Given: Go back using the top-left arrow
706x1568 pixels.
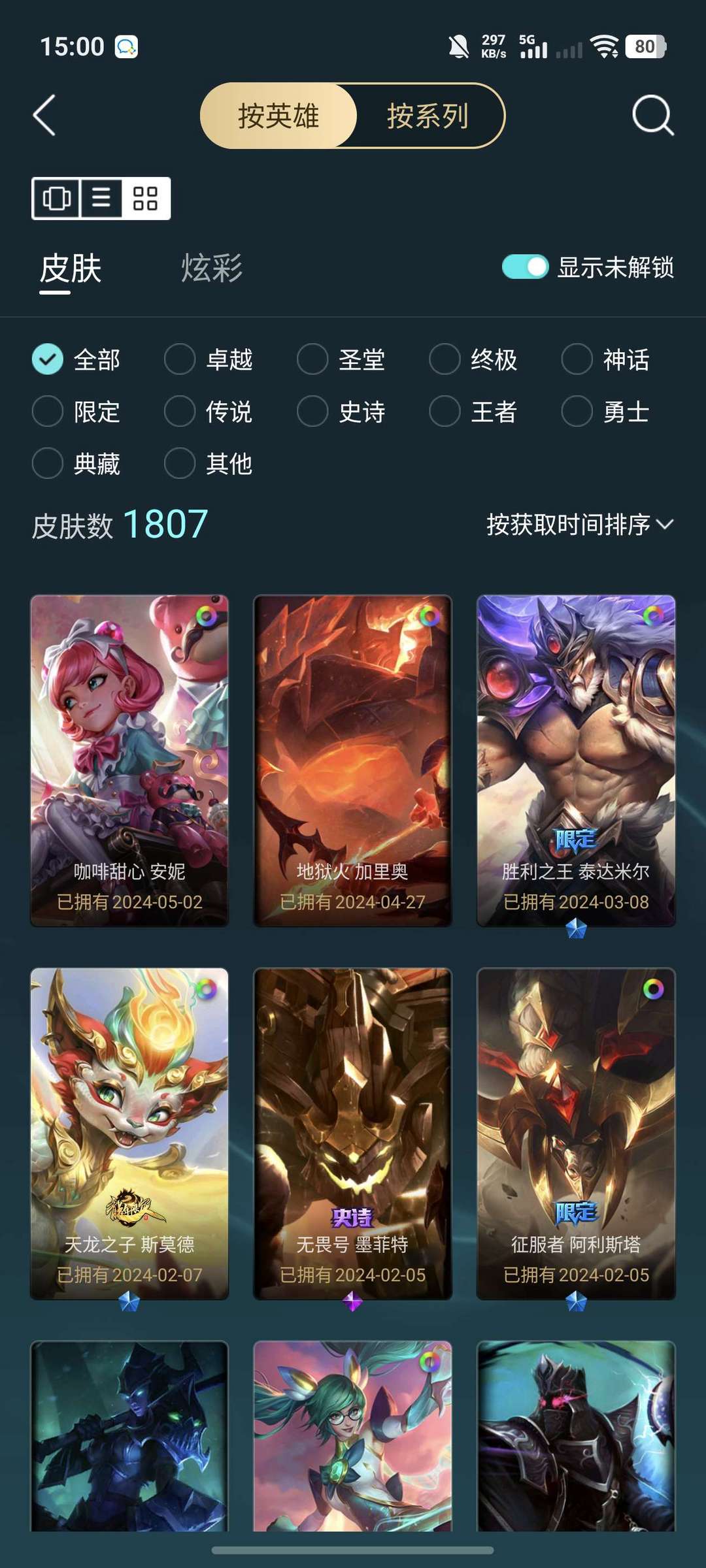Looking at the screenshot, I should [44, 116].
